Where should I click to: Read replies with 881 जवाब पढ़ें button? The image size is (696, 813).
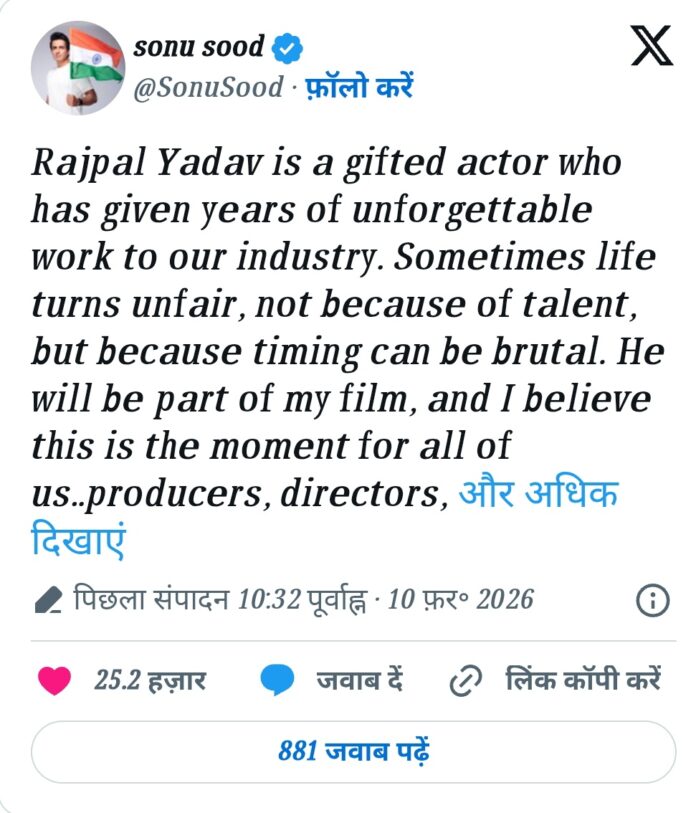(x=353, y=751)
